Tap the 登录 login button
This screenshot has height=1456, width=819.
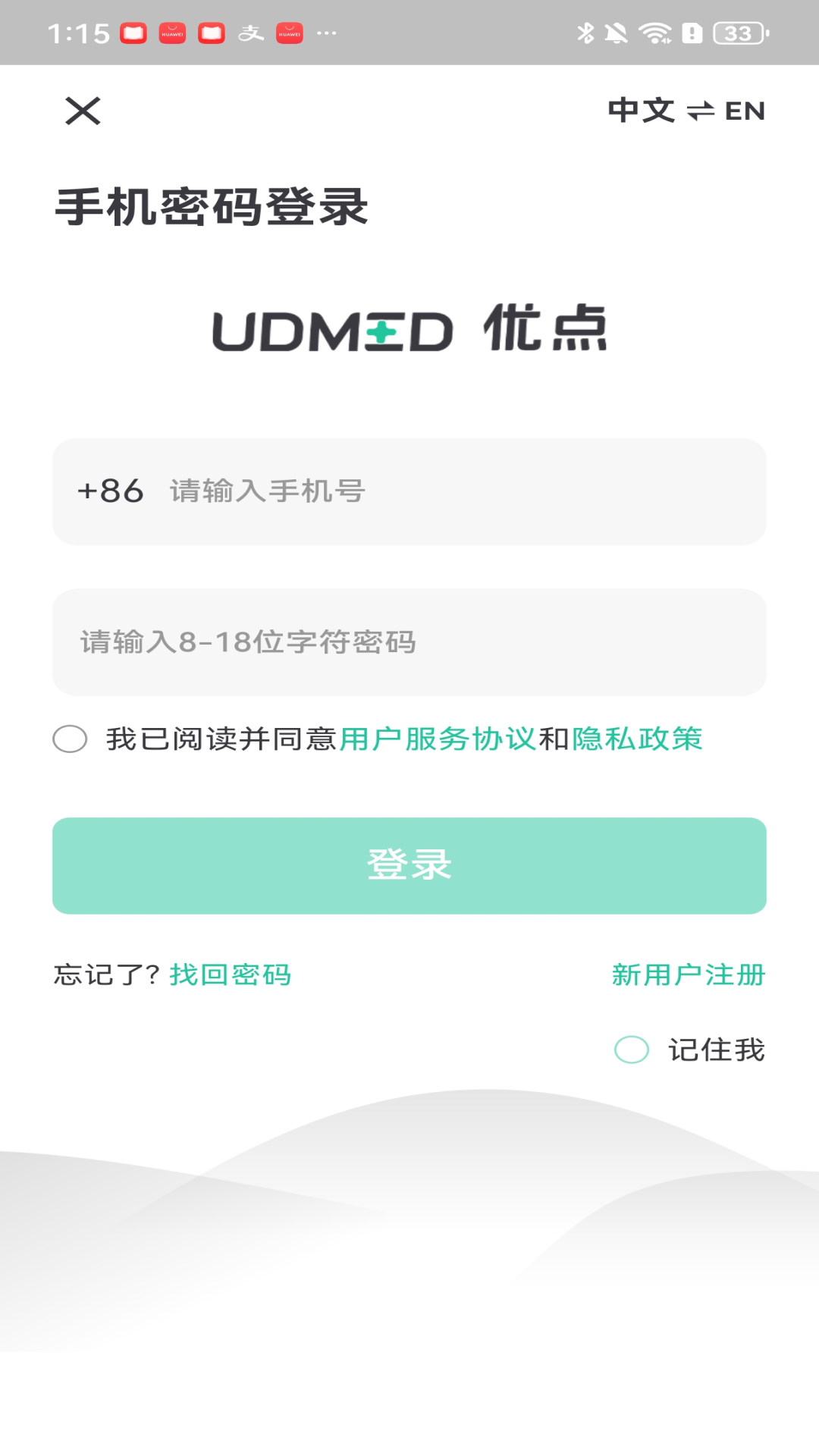point(409,864)
